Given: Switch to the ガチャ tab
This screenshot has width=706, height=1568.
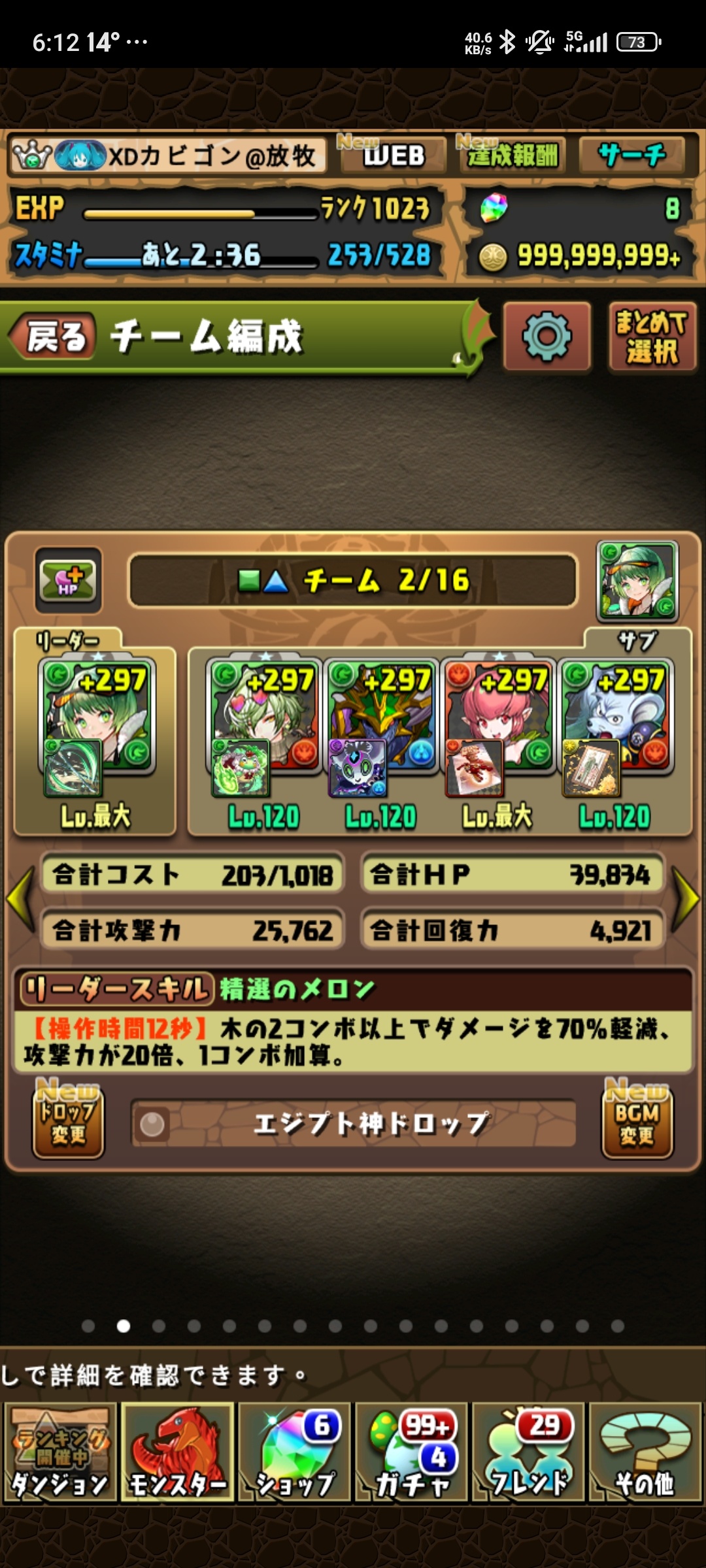Looking at the screenshot, I should pos(412,1454).
